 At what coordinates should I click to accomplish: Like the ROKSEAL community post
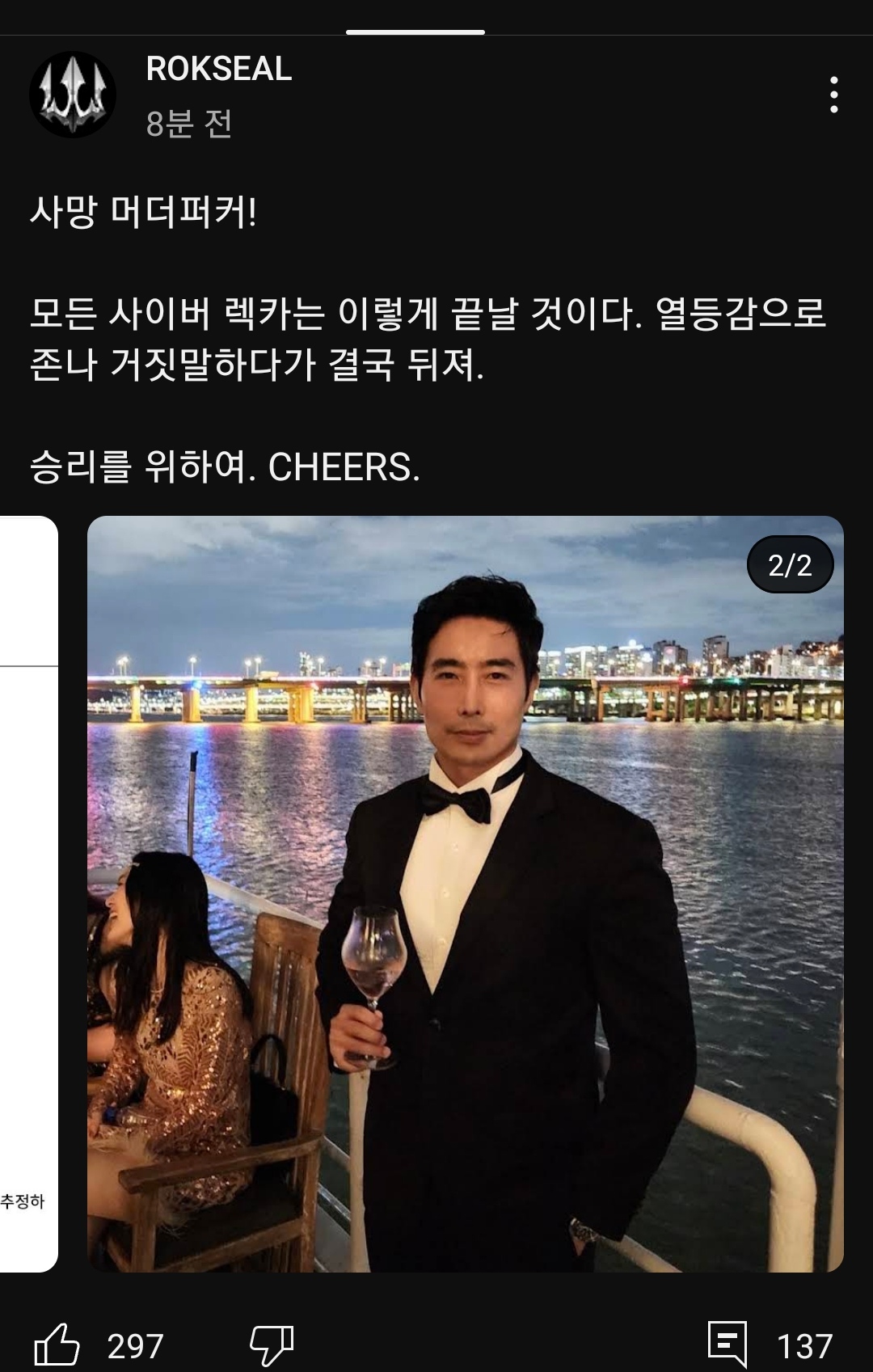point(57,1345)
